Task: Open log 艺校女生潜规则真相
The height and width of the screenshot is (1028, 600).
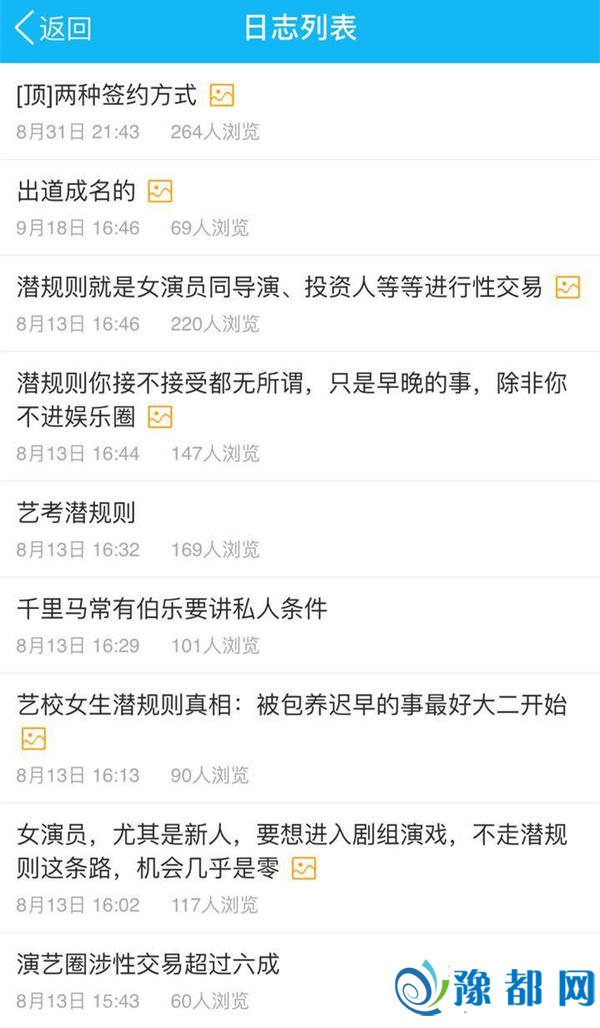Action: (x=292, y=705)
